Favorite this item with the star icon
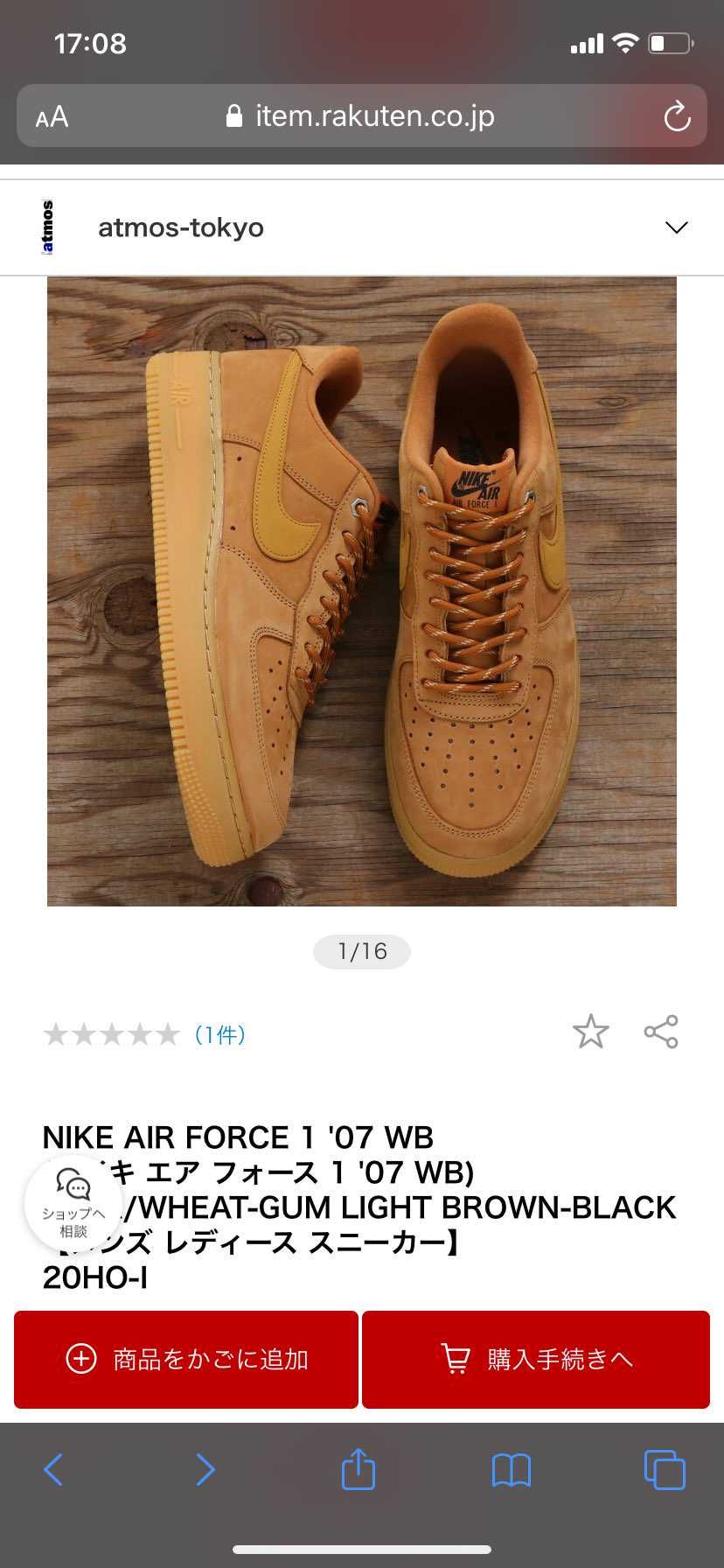 (590, 1032)
